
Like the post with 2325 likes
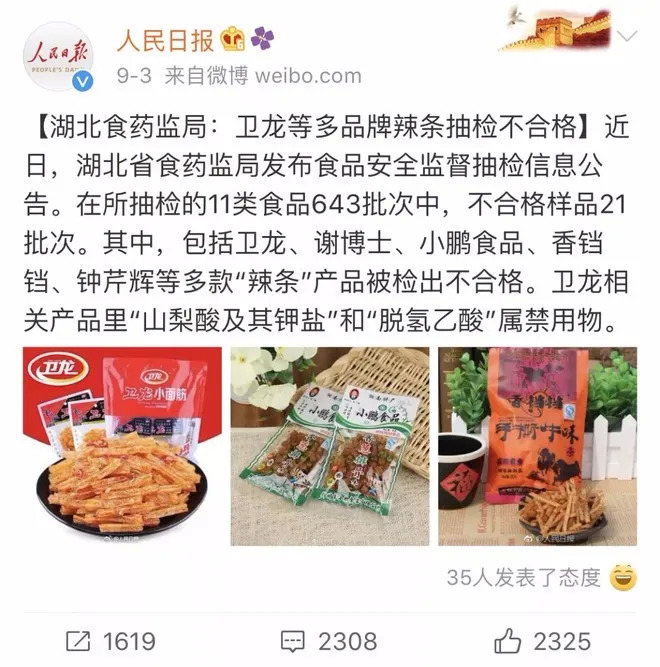(x=543, y=641)
